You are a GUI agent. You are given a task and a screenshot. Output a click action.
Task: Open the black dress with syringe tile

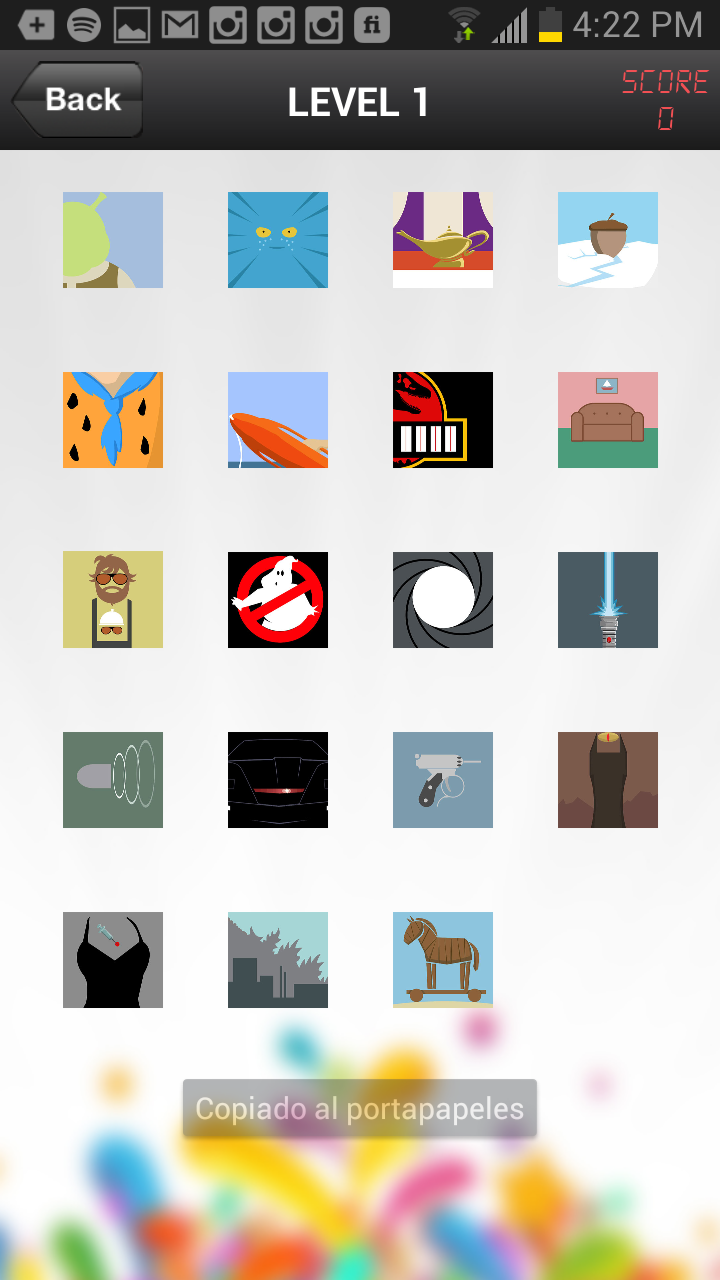point(113,960)
